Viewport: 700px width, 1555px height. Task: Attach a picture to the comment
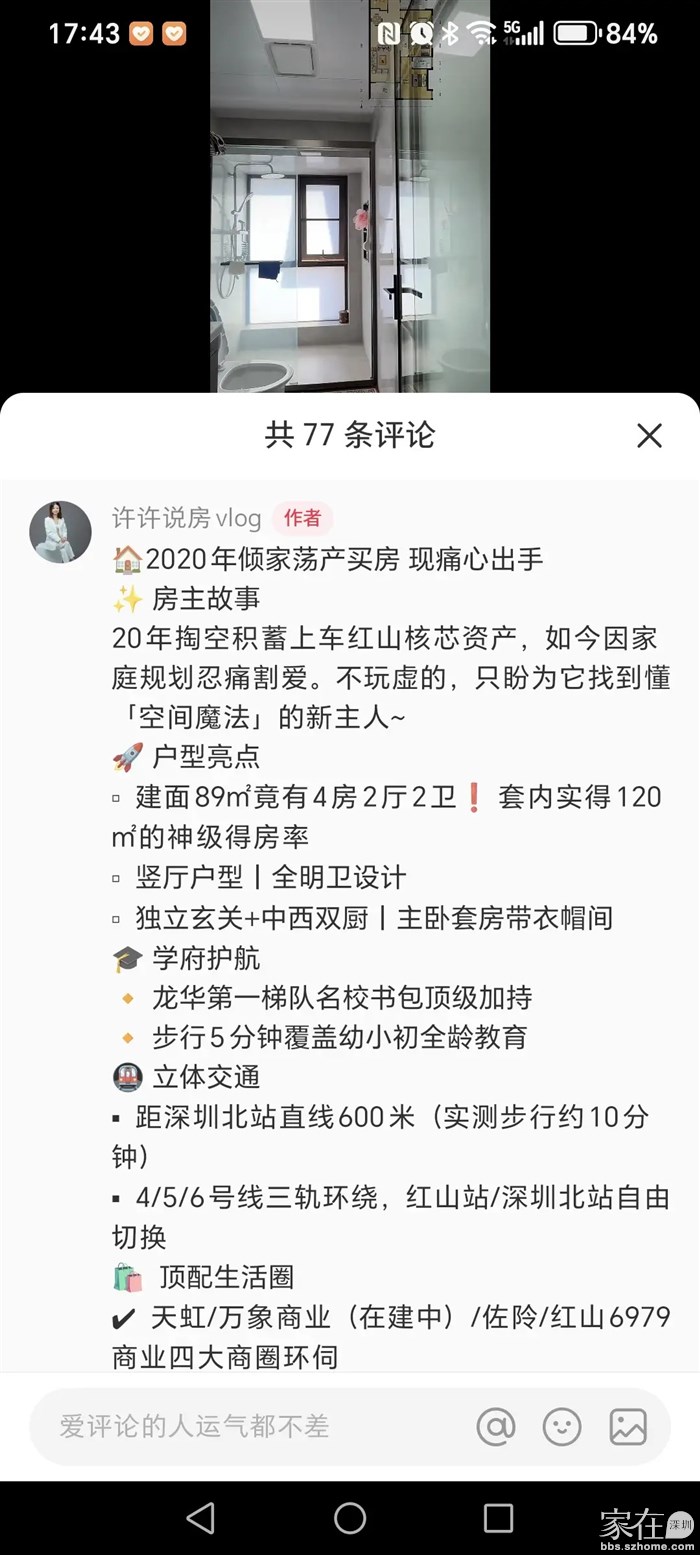628,1426
